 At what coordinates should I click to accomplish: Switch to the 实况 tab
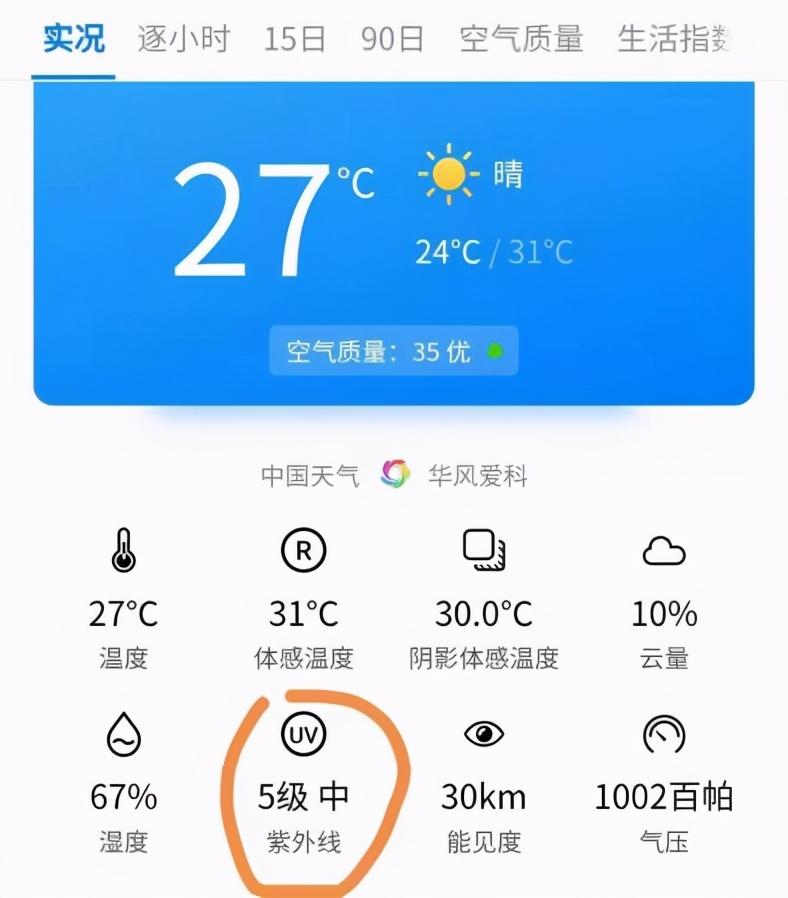[x=73, y=39]
